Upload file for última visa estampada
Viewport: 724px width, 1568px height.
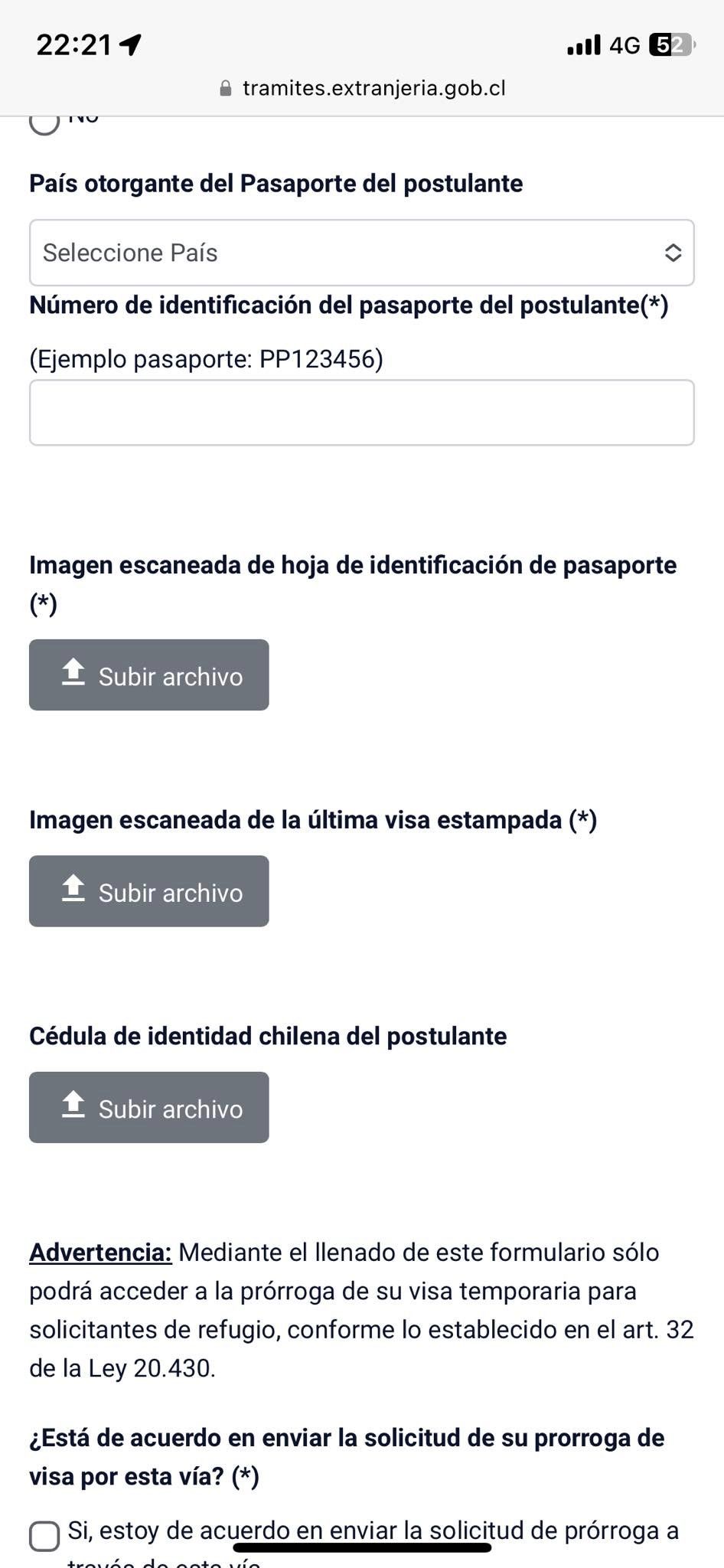[149, 891]
